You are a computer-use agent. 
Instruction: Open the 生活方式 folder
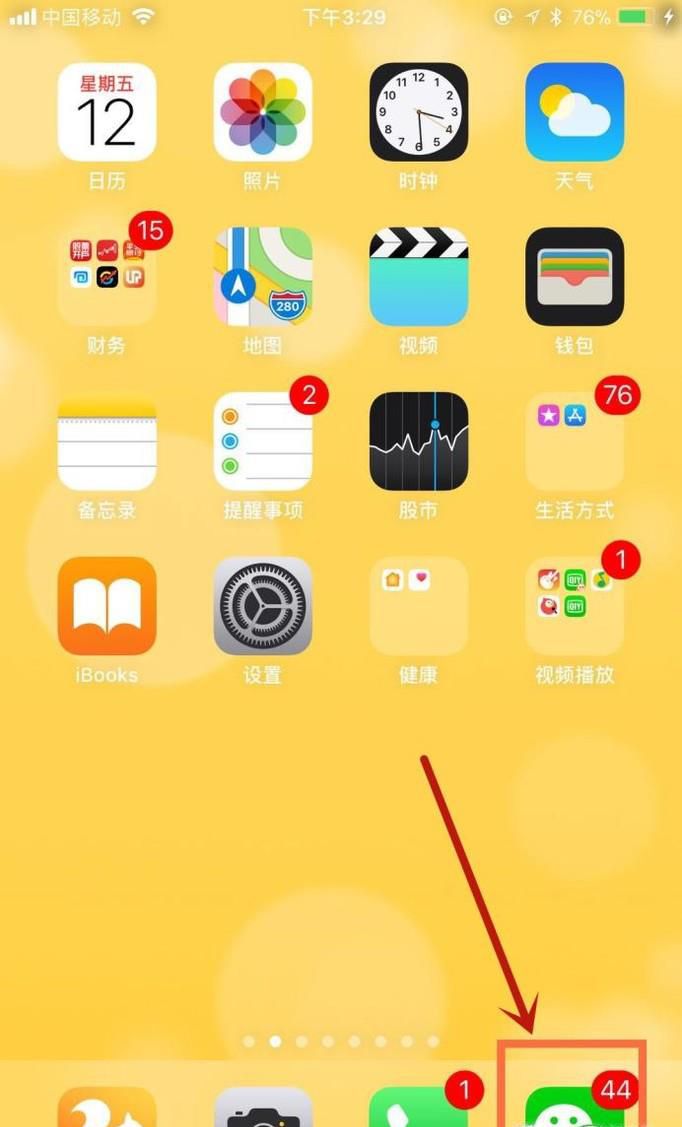coord(575,441)
